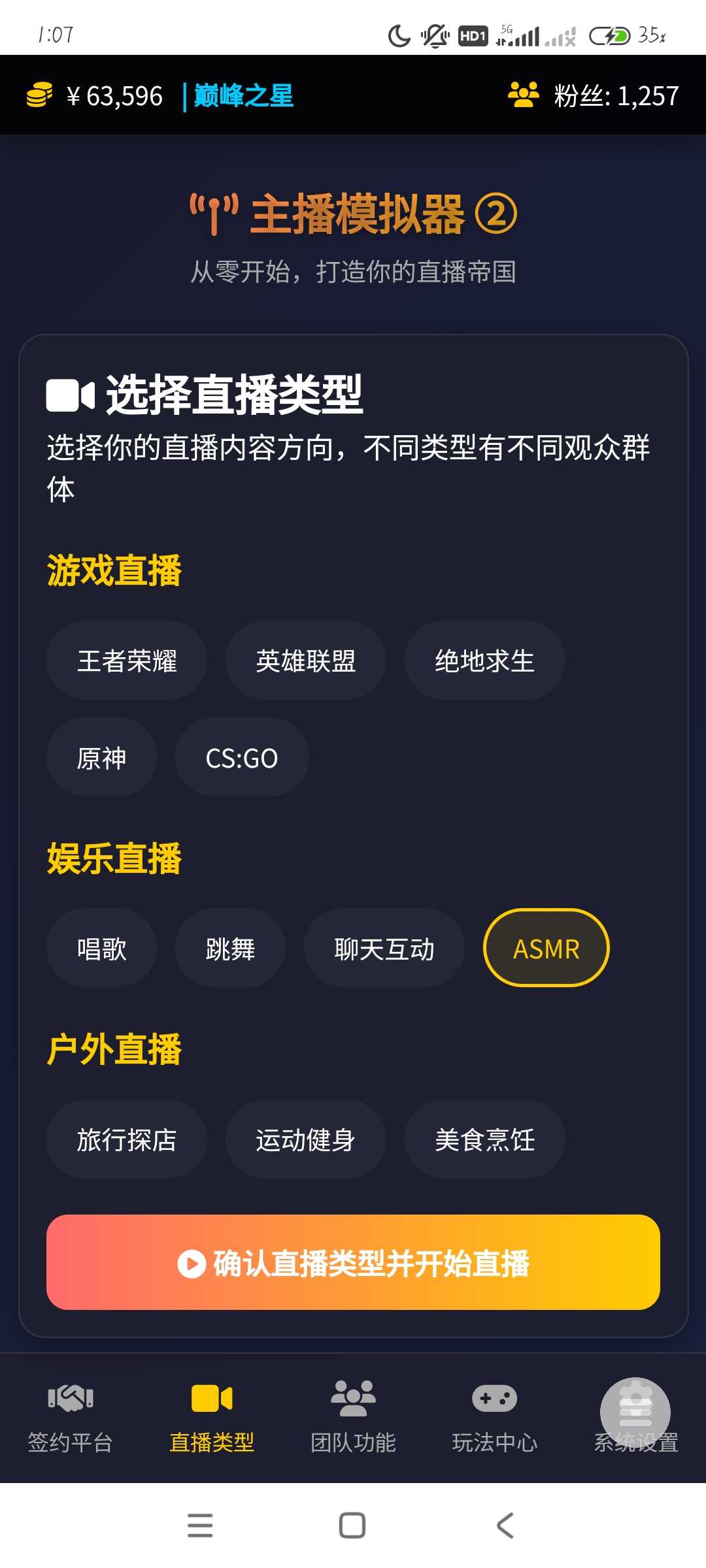Image resolution: width=706 pixels, height=1568 pixels.
Task: Open the recent apps menu button
Action: point(200,1526)
